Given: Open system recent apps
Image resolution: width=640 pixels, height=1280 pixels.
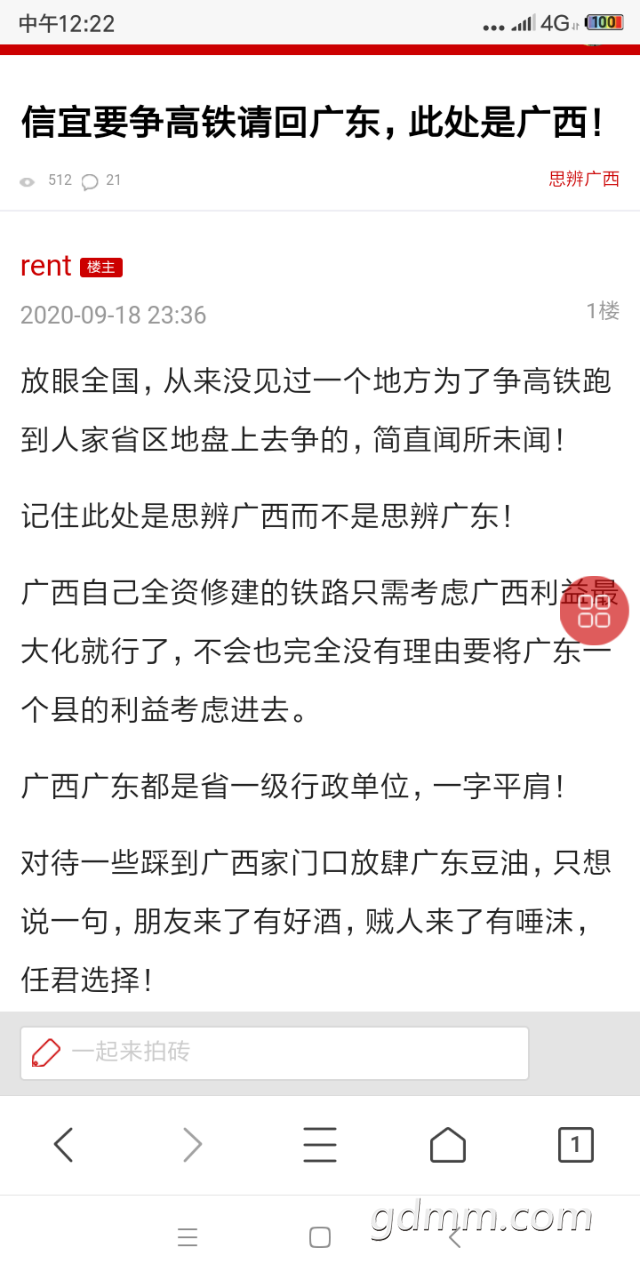Looking at the screenshot, I should pos(188,1238).
